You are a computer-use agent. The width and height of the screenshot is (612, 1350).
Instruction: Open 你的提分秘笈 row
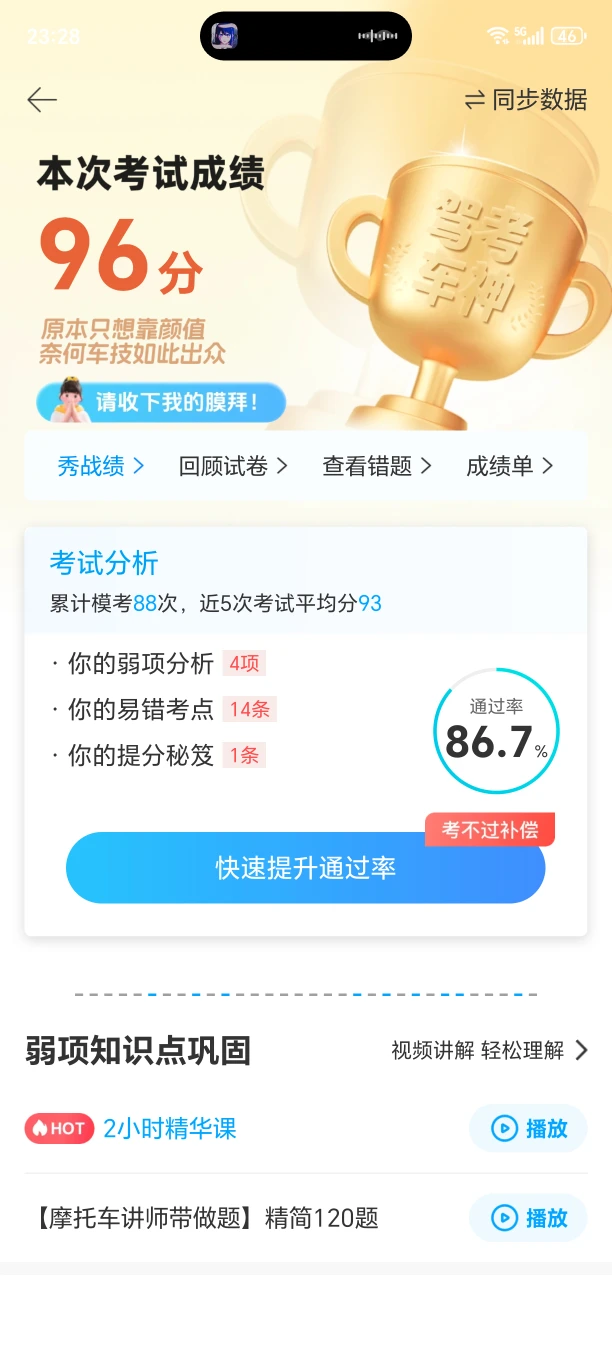tap(158, 755)
